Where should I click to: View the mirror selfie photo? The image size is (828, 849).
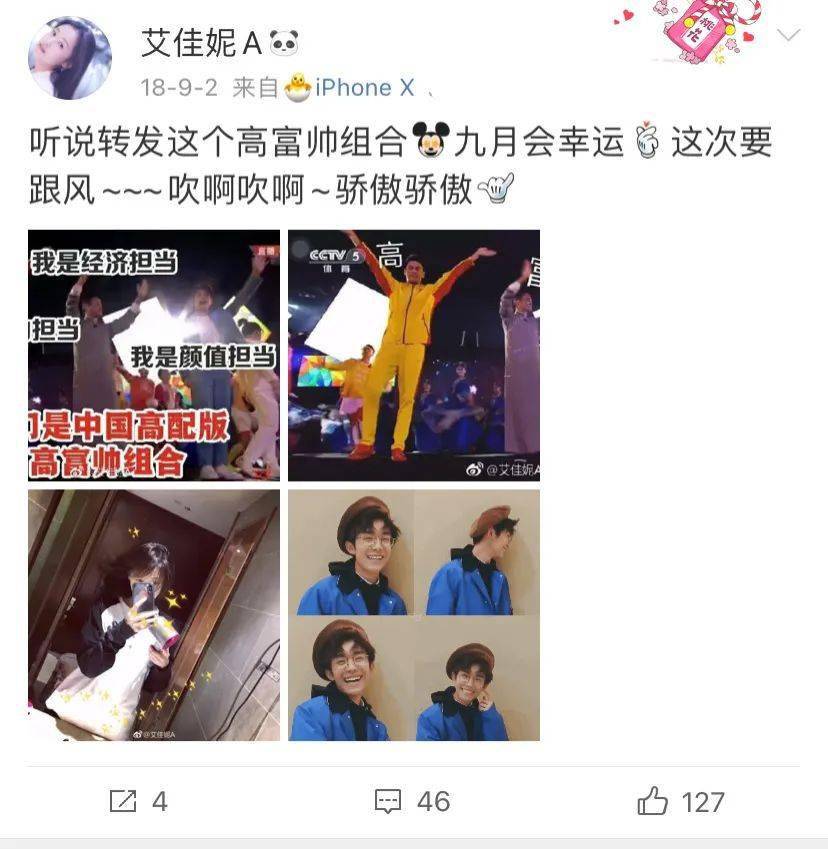pos(154,615)
